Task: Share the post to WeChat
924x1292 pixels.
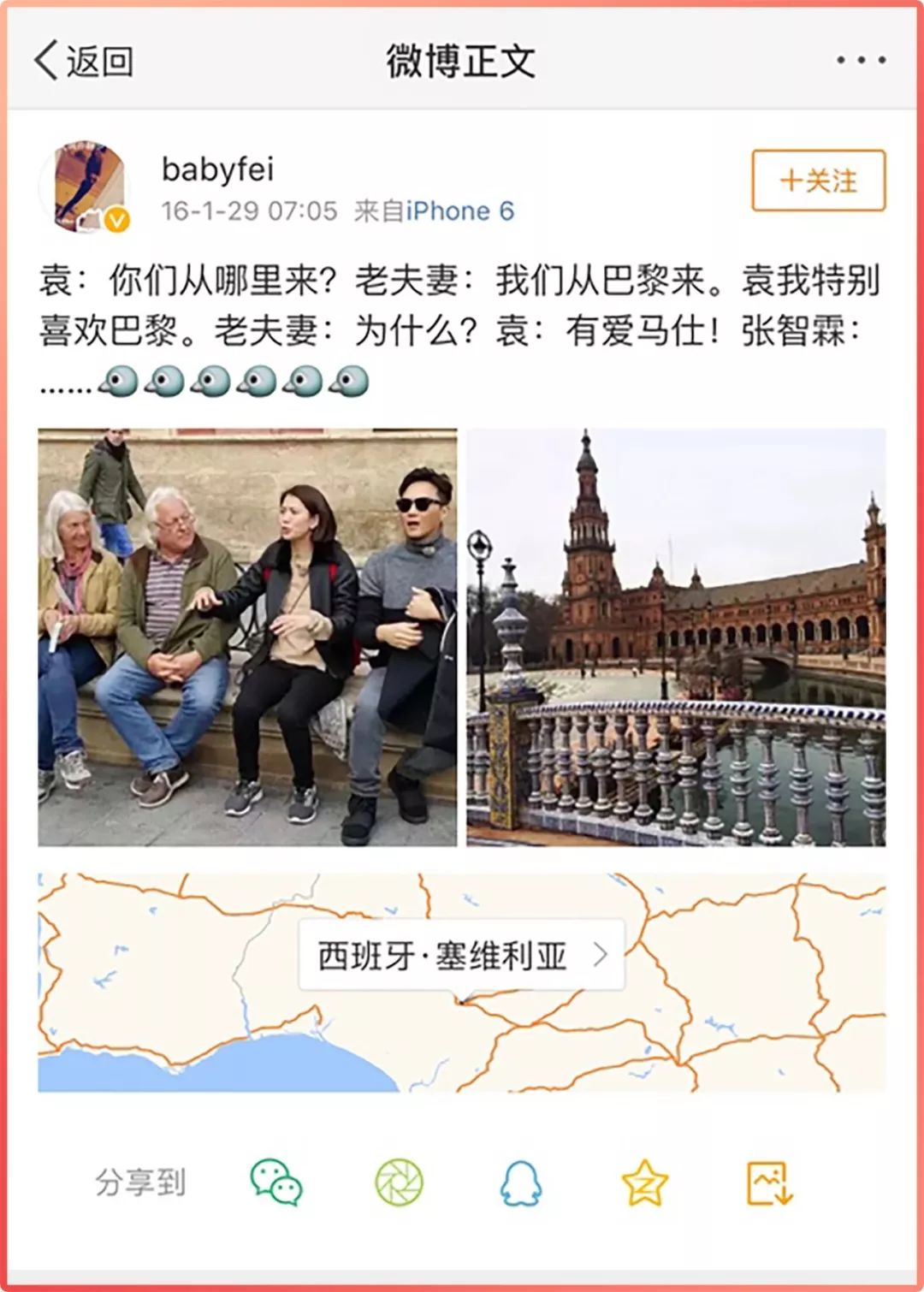Action: (x=275, y=1182)
